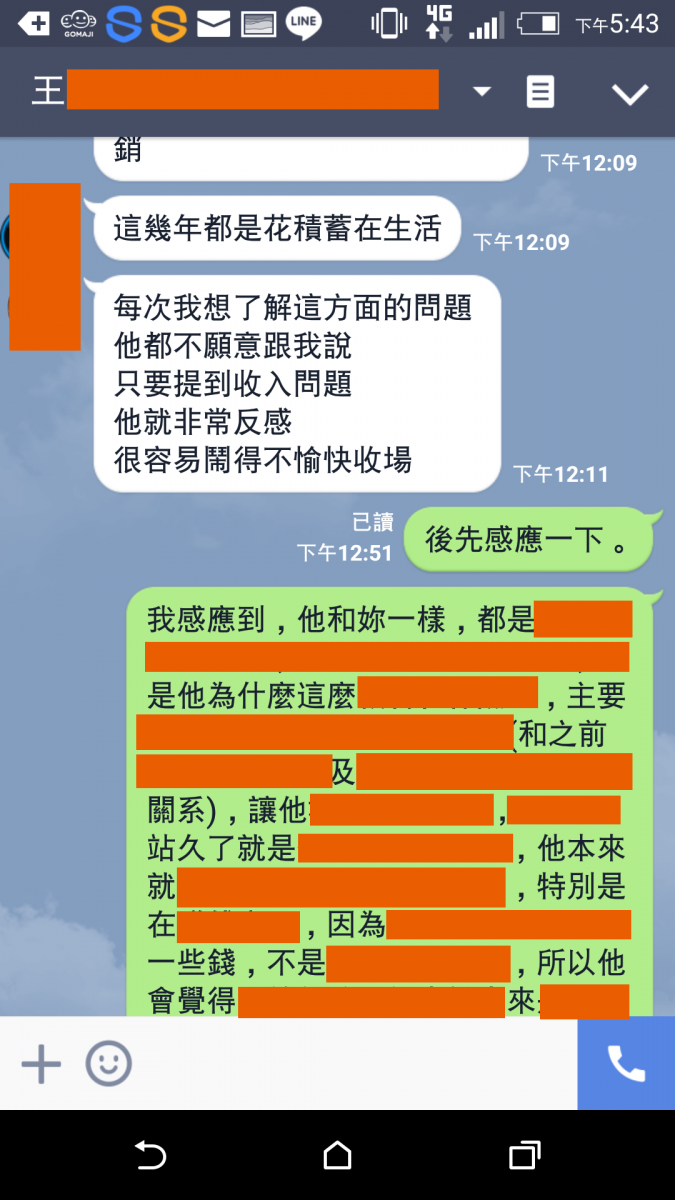Tap the message input field
Image resolution: width=675 pixels, height=1200 pixels.
(x=355, y=1064)
